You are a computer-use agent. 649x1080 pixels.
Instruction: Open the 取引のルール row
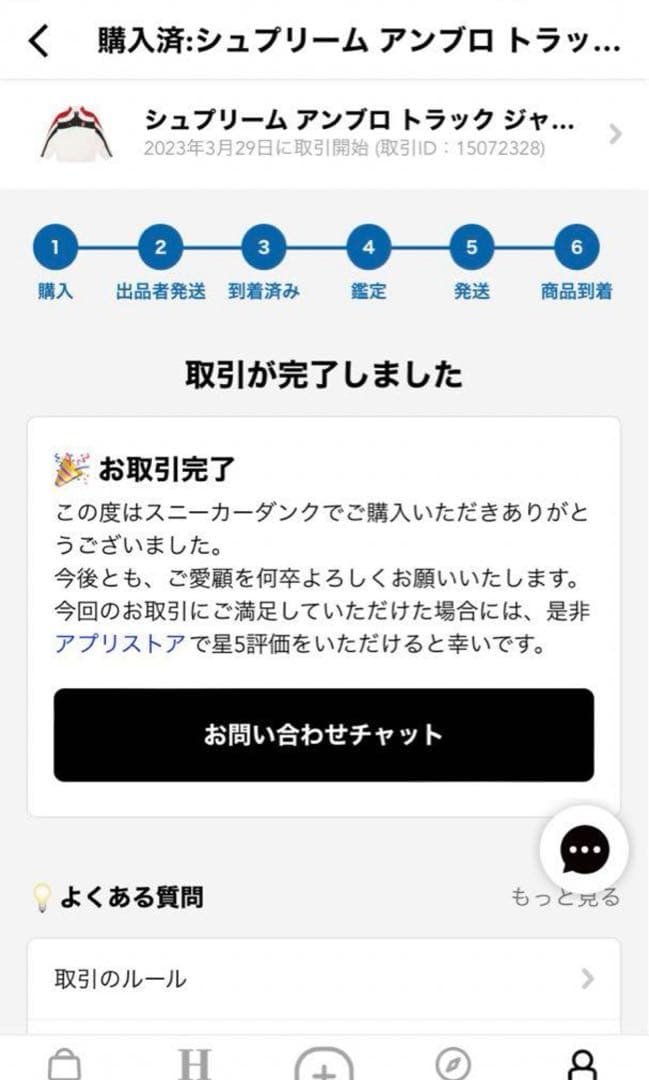pyautogui.click(x=323, y=979)
